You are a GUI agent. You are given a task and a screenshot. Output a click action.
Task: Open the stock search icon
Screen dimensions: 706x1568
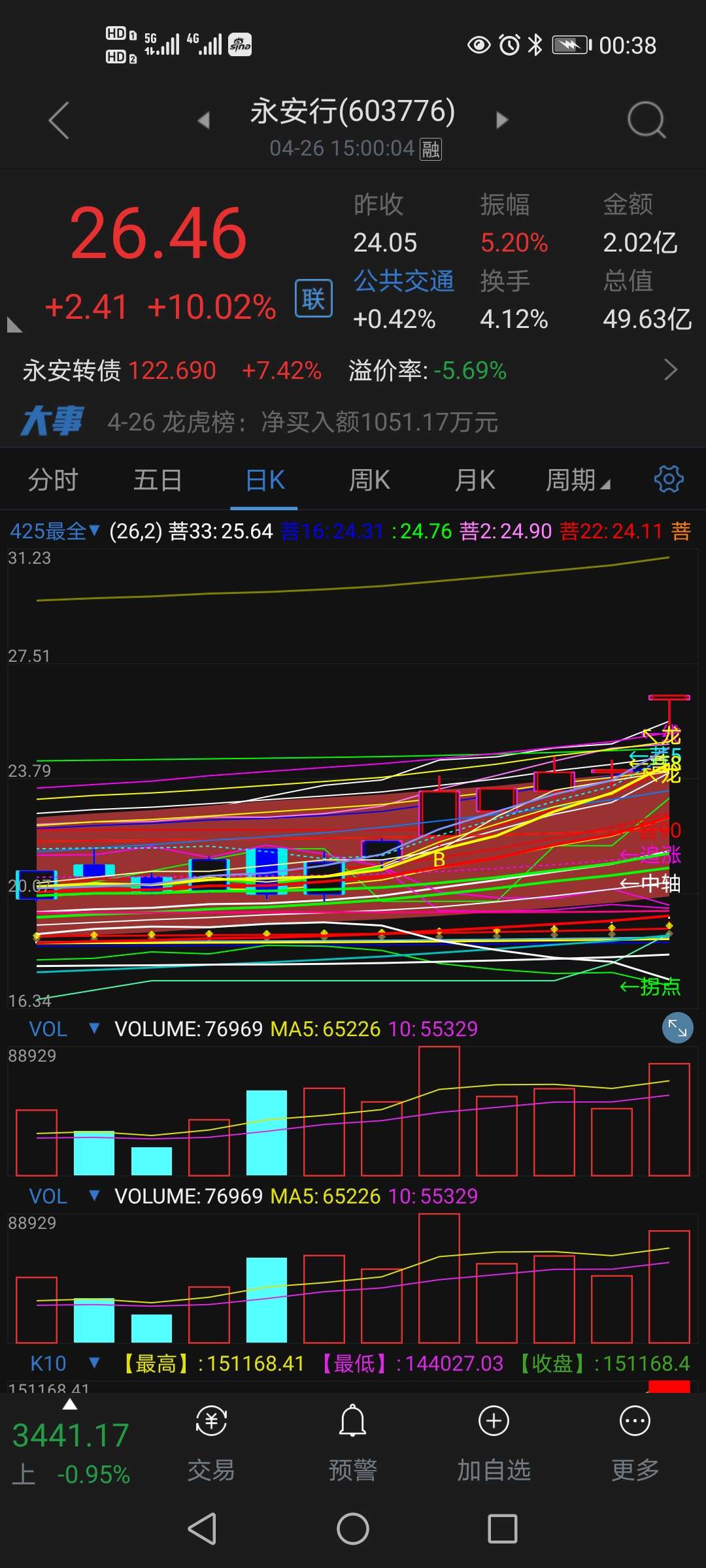[x=647, y=120]
